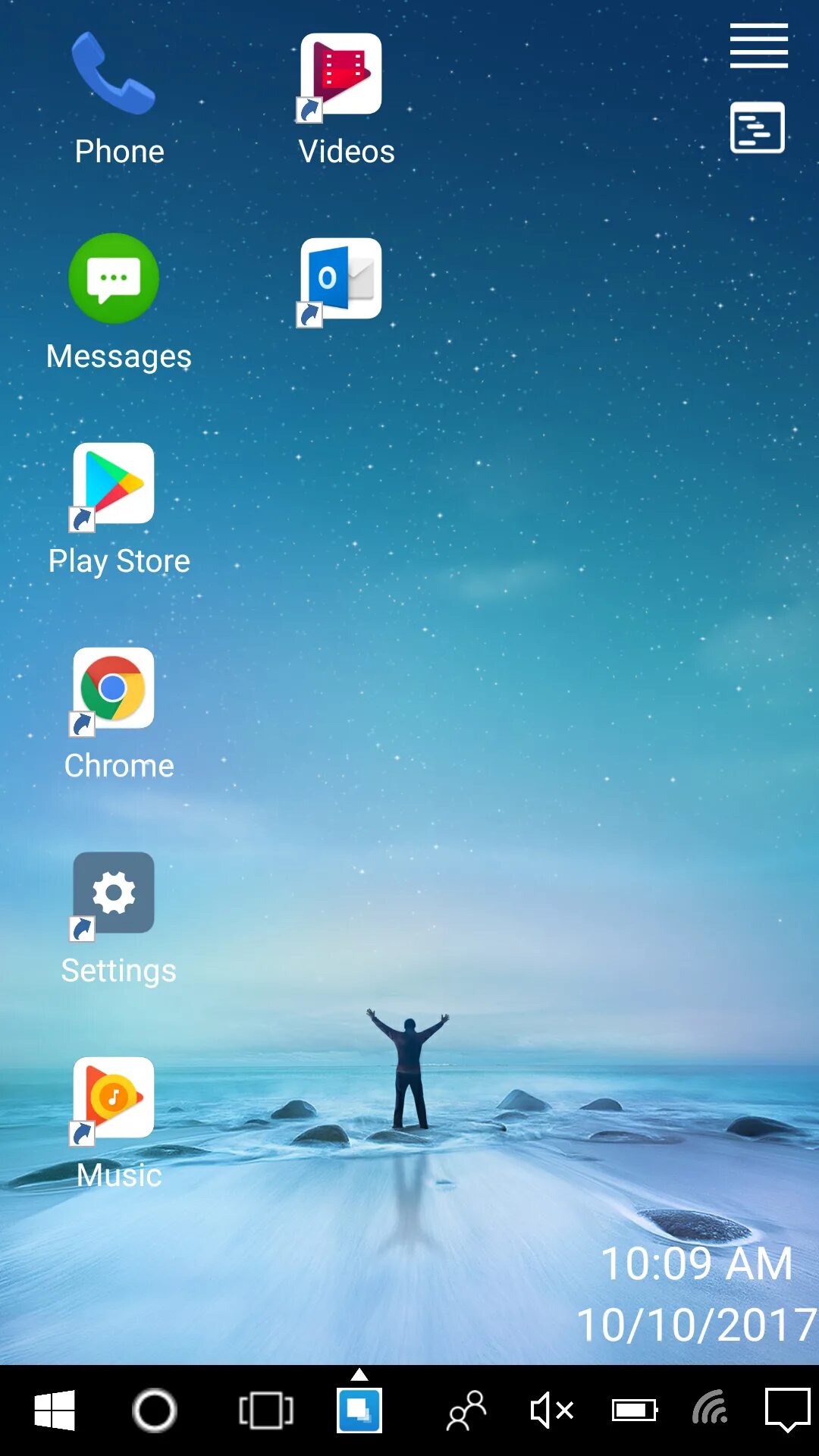
Task: Tap the blue launcher icon in taskbar
Action: 359,1410
